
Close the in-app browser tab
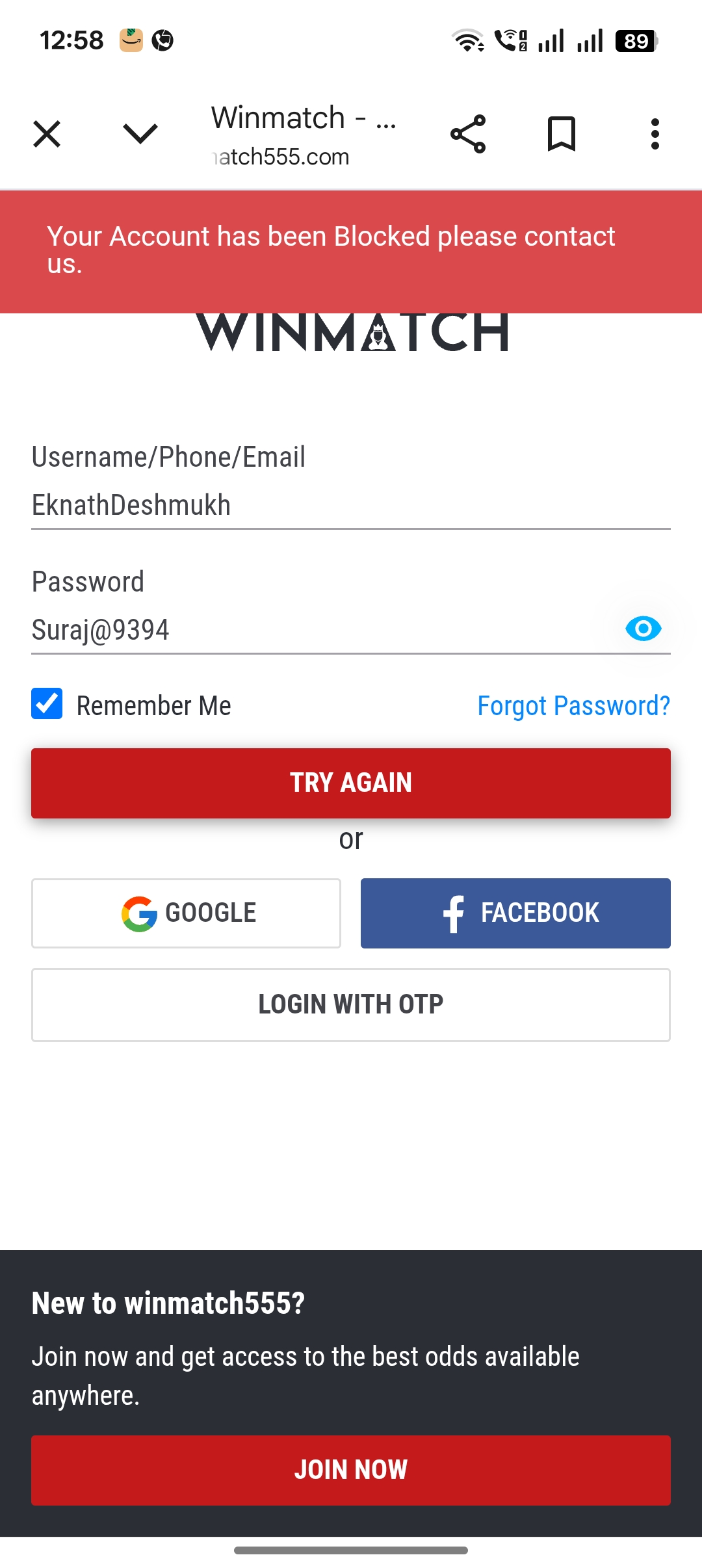point(47,135)
